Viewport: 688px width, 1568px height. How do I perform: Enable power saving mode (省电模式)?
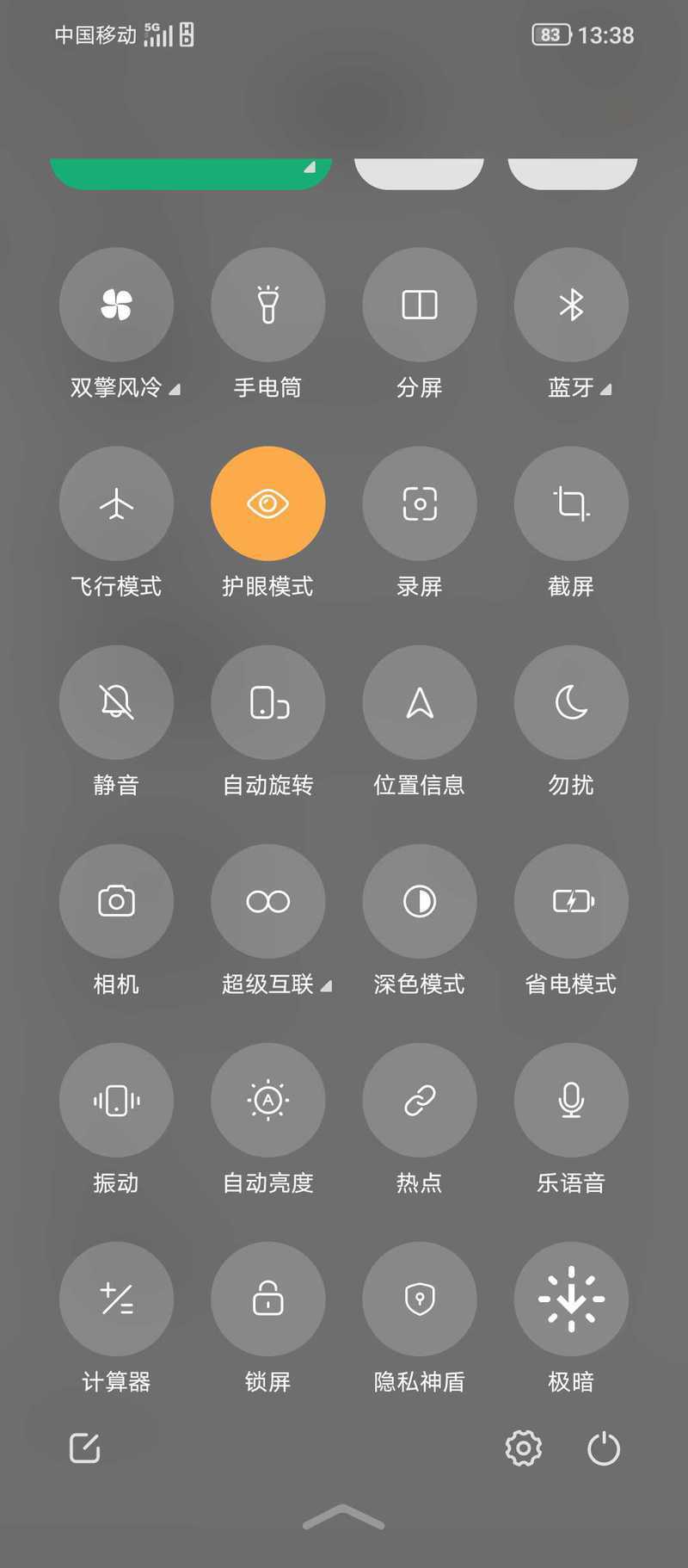point(571,901)
